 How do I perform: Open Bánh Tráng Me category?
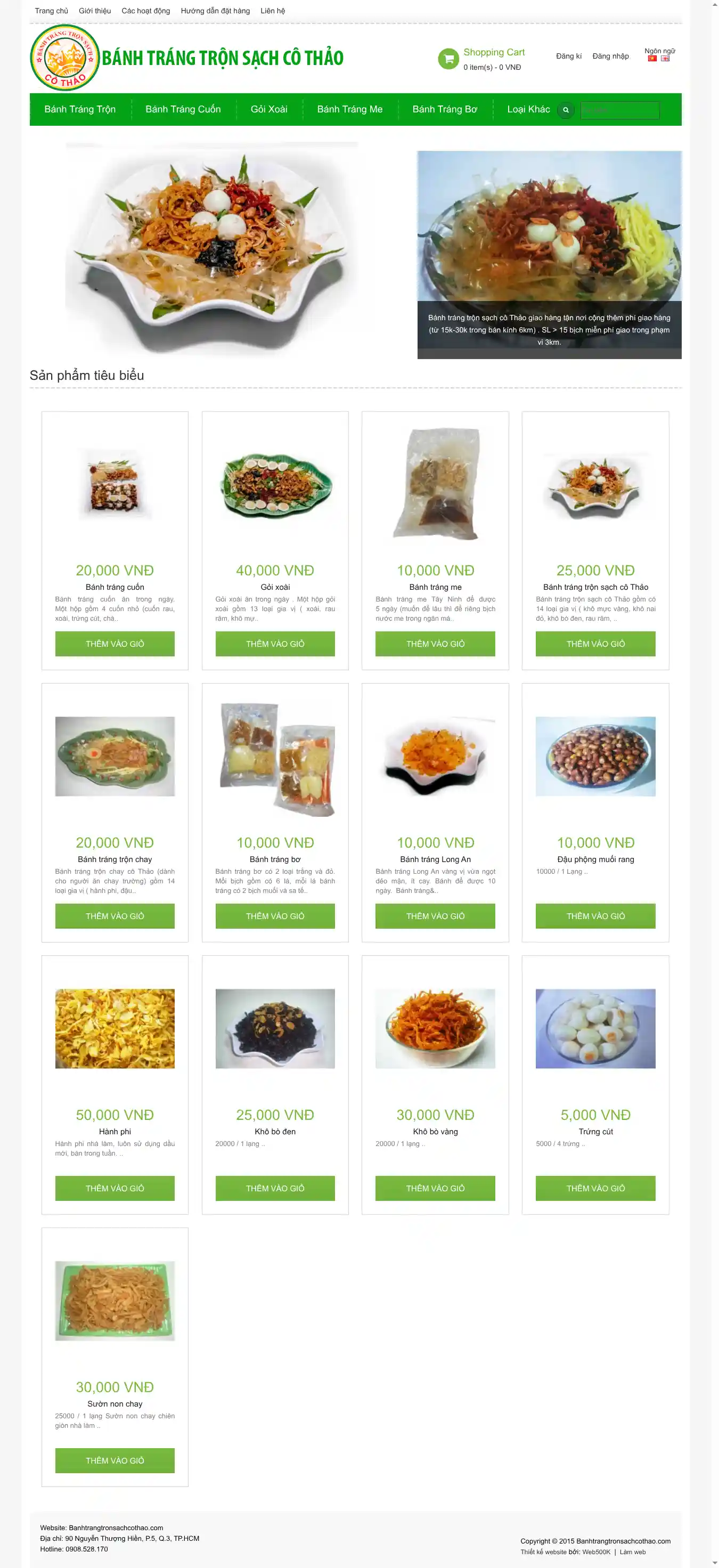tap(350, 110)
